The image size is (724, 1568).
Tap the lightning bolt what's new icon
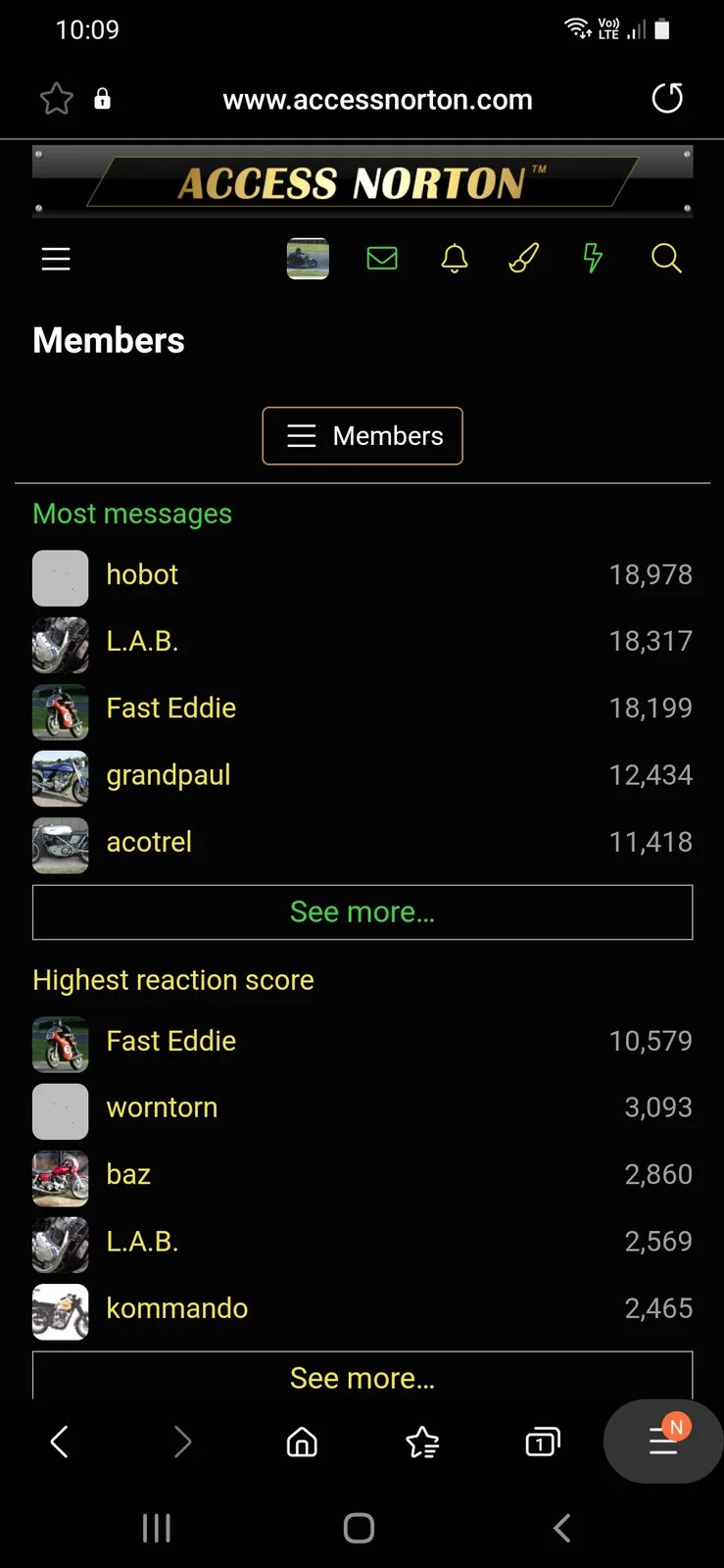[593, 259]
